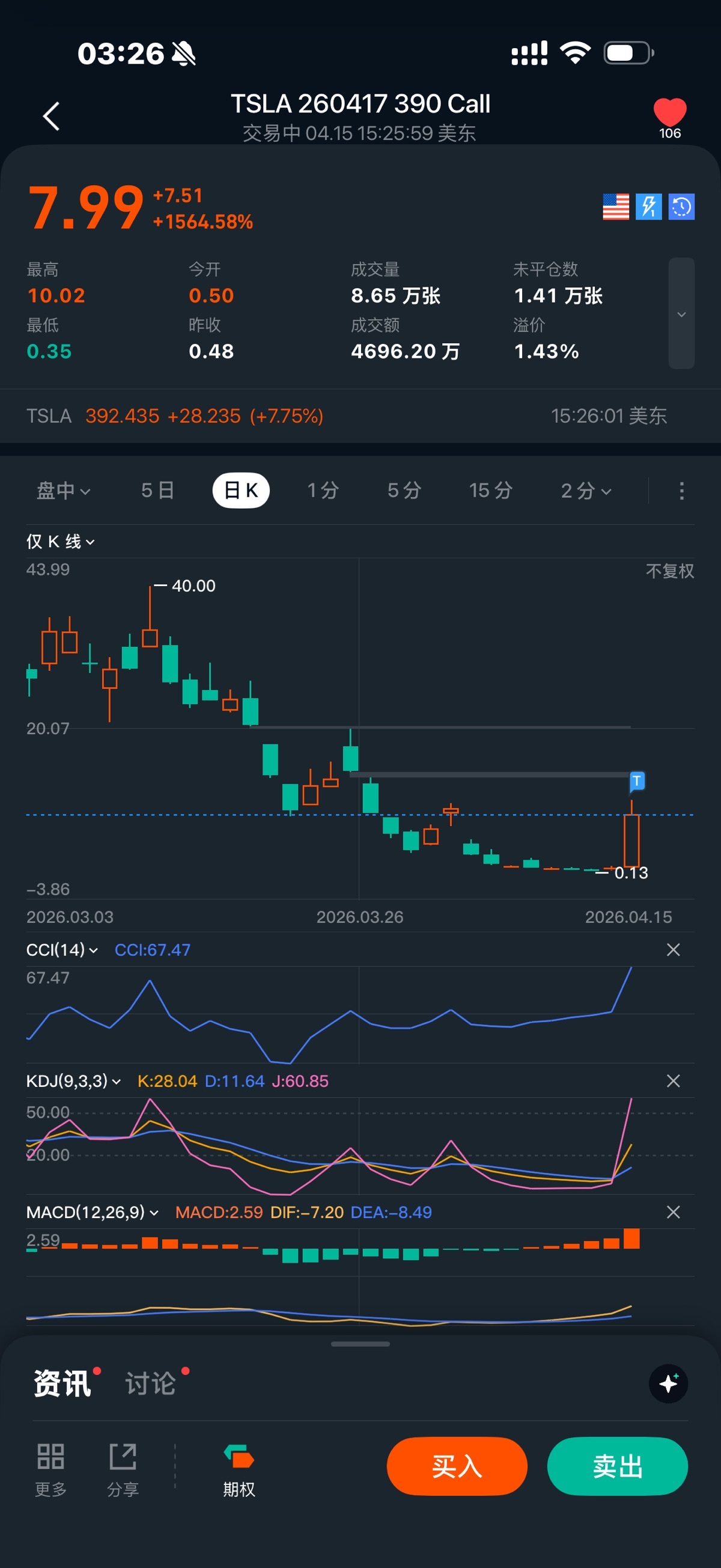Close the MACD indicator panel
This screenshot has width=721, height=1568.
(672, 1212)
